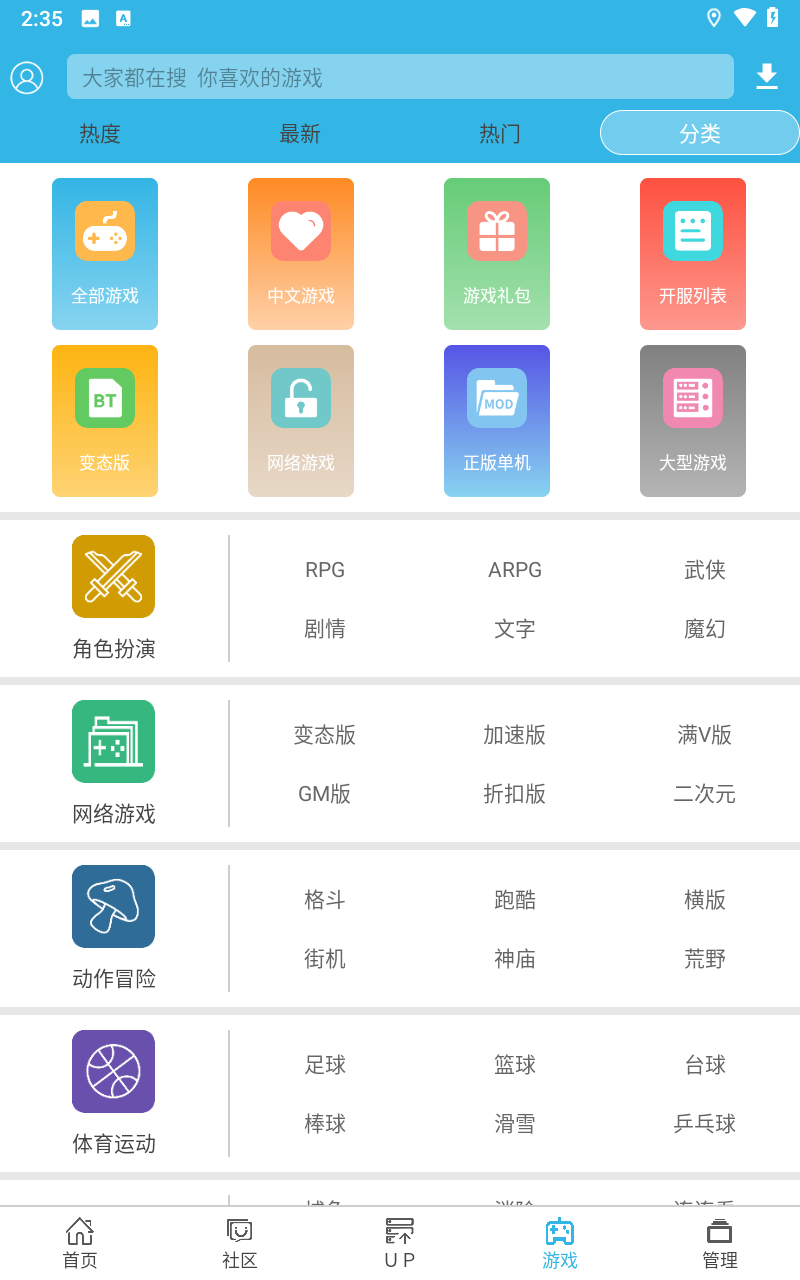Tap the game search box
The width and height of the screenshot is (800, 1280).
400,77
